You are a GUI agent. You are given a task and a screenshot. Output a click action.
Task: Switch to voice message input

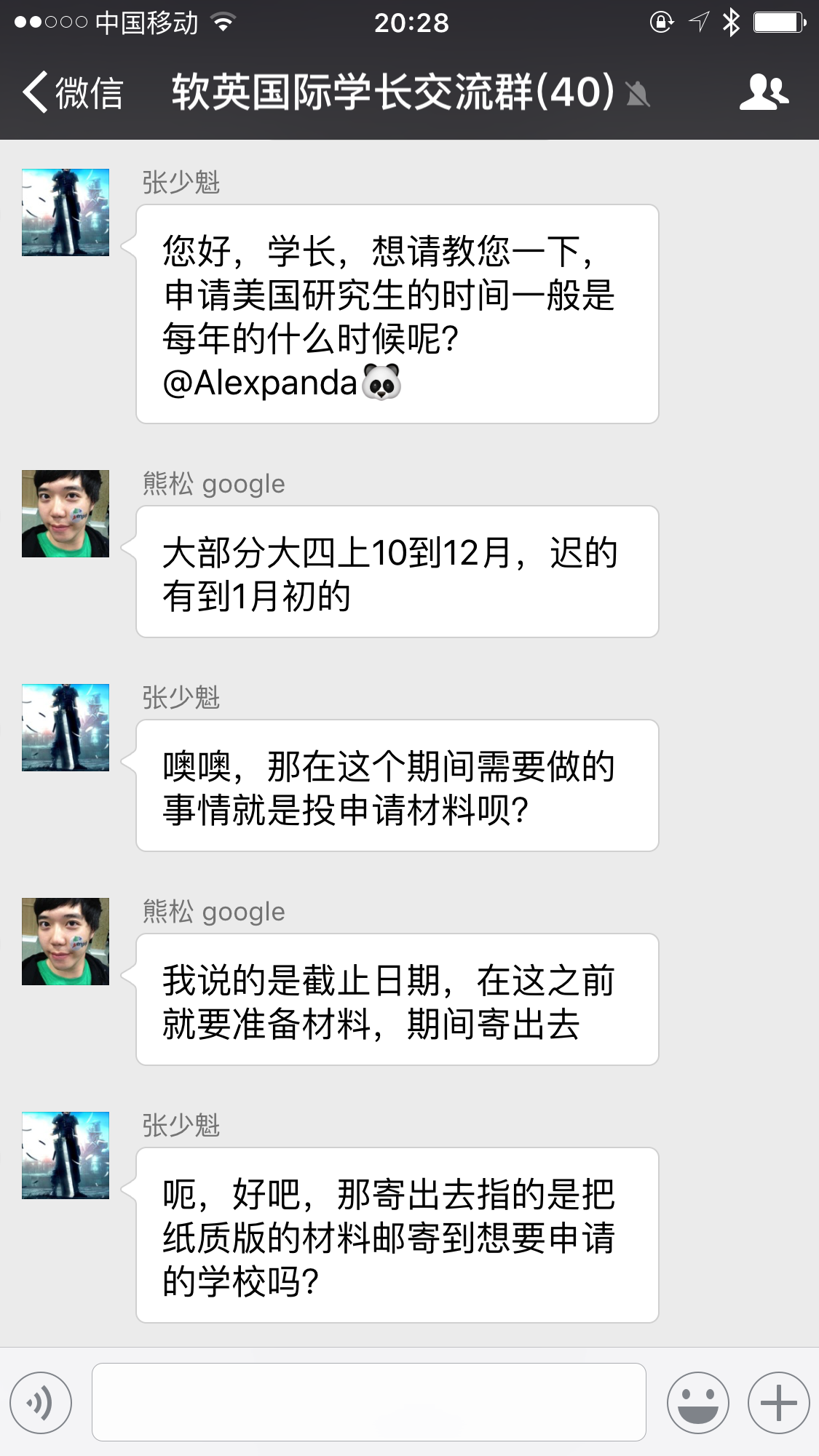tap(41, 1402)
